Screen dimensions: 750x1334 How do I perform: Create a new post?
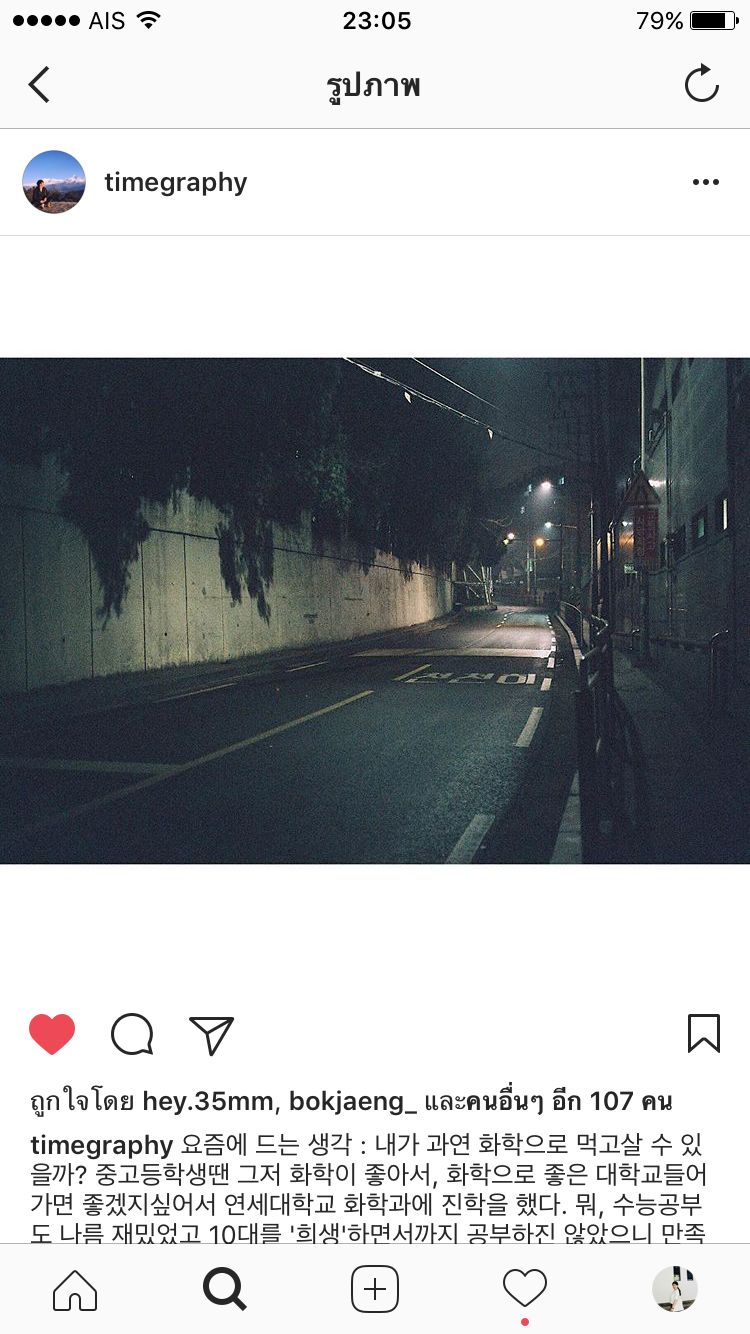pyautogui.click(x=375, y=1289)
